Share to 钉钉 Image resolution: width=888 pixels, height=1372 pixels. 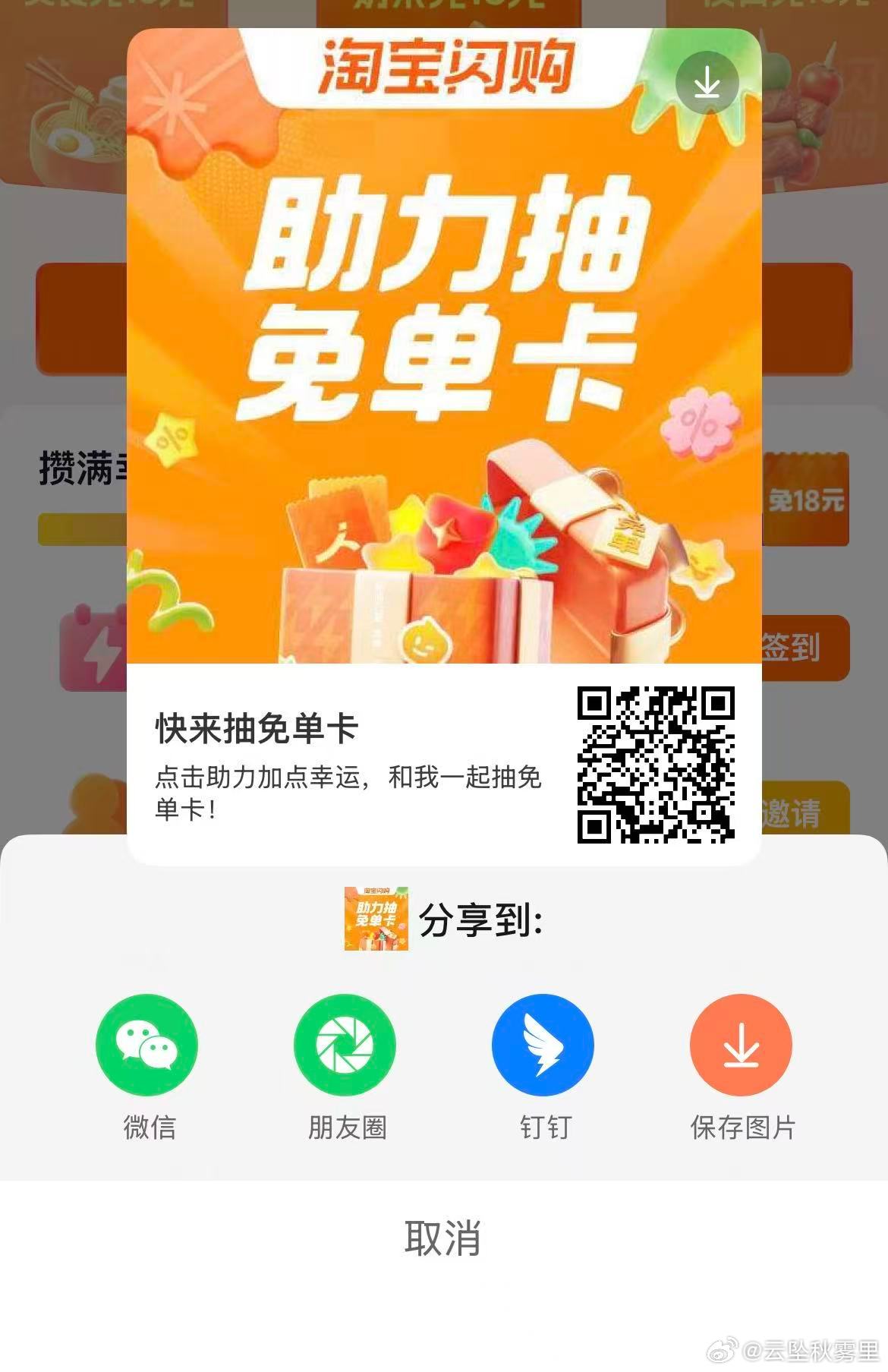(543, 1046)
